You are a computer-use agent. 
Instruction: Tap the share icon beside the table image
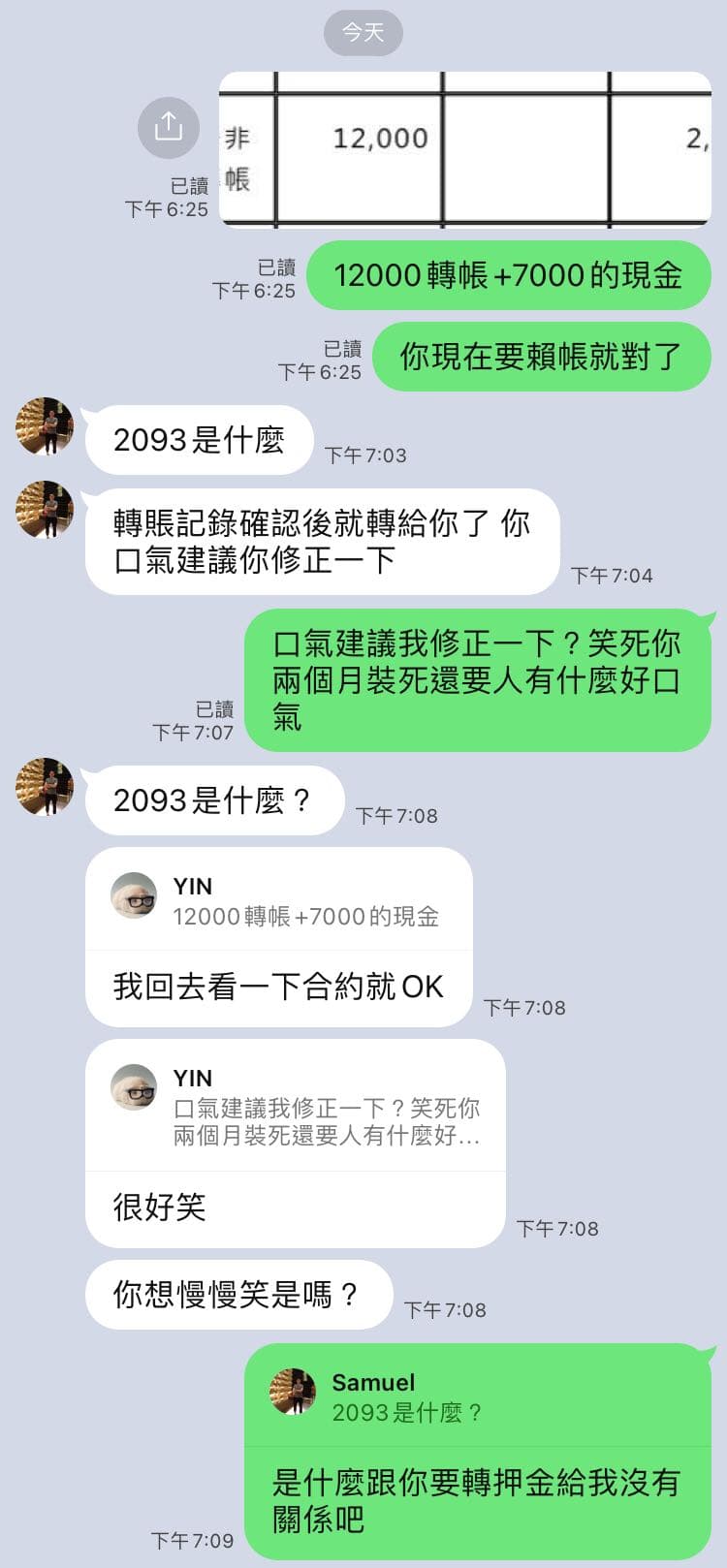(x=169, y=127)
